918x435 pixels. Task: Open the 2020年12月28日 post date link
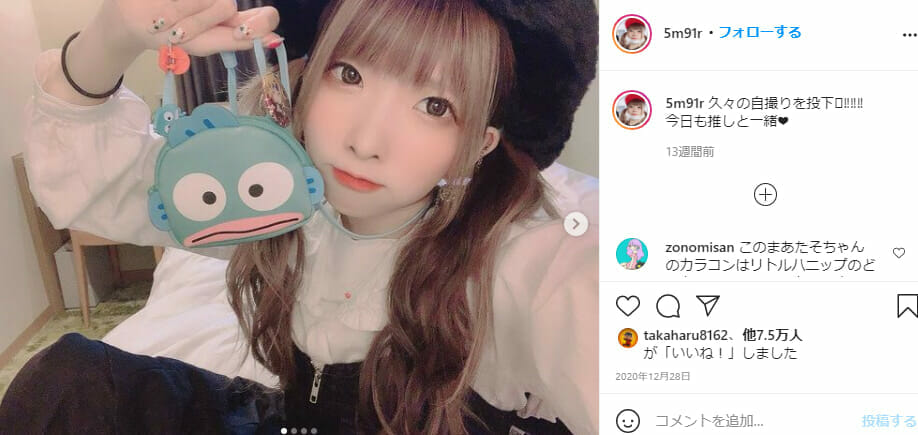click(652, 377)
